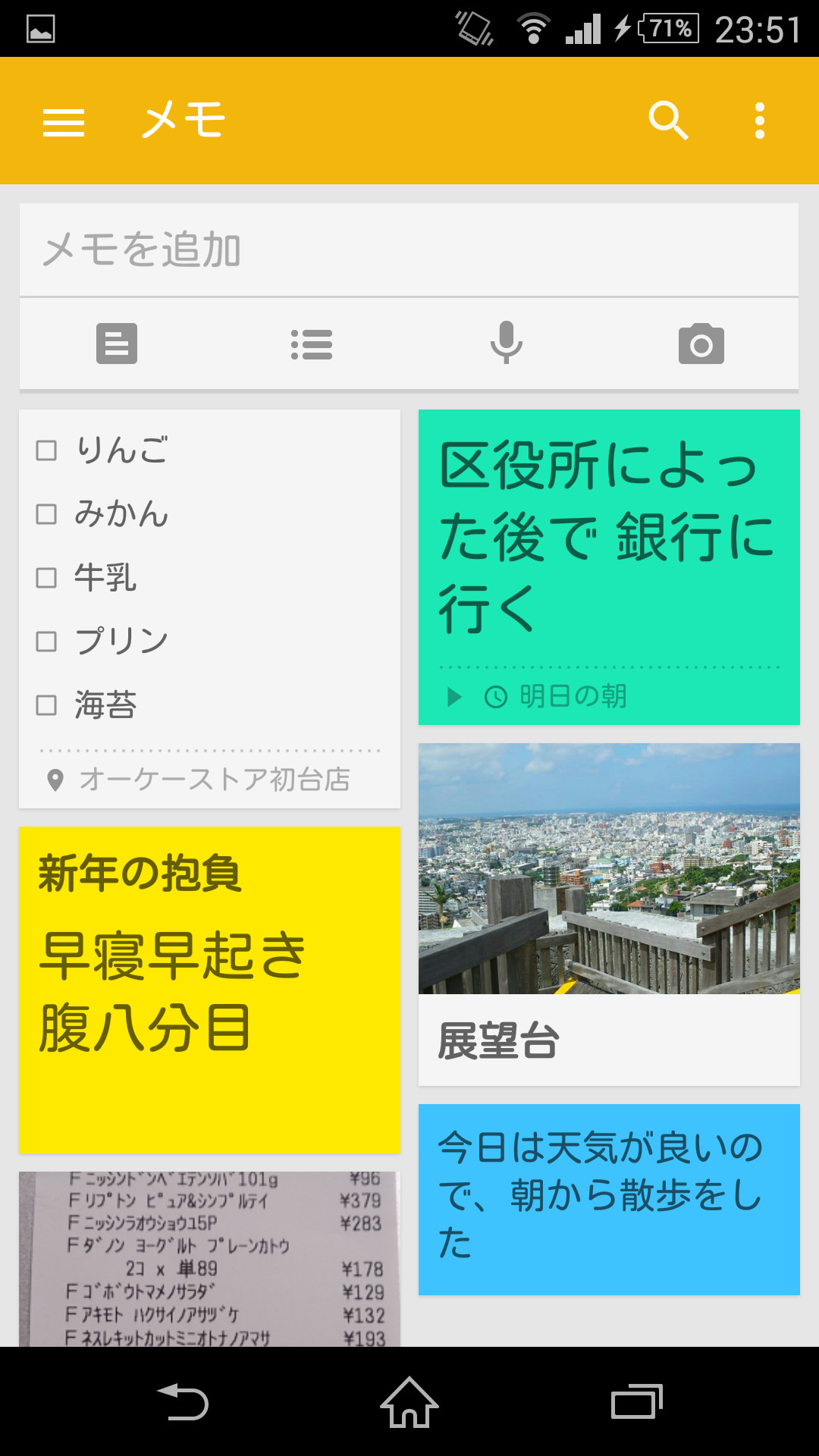Tap the clock icon on the green note
The height and width of the screenshot is (1456, 819).
[x=497, y=695]
